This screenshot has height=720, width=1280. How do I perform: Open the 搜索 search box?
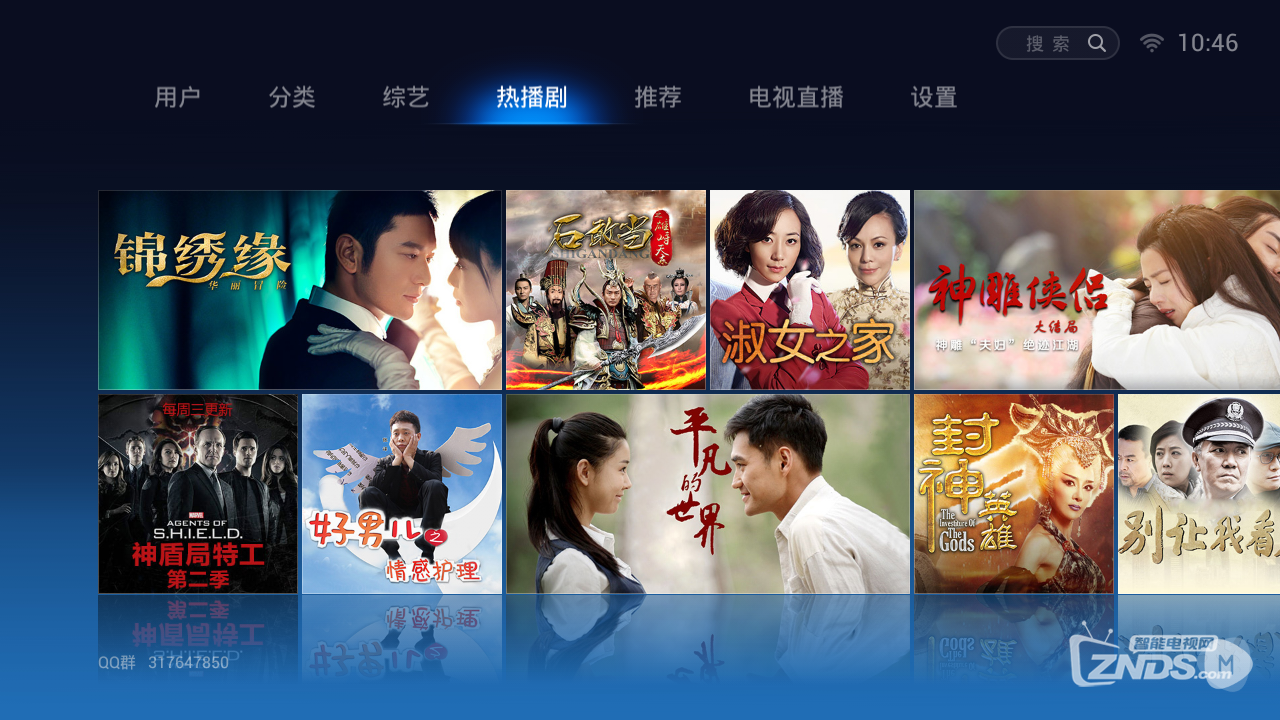click(1057, 43)
